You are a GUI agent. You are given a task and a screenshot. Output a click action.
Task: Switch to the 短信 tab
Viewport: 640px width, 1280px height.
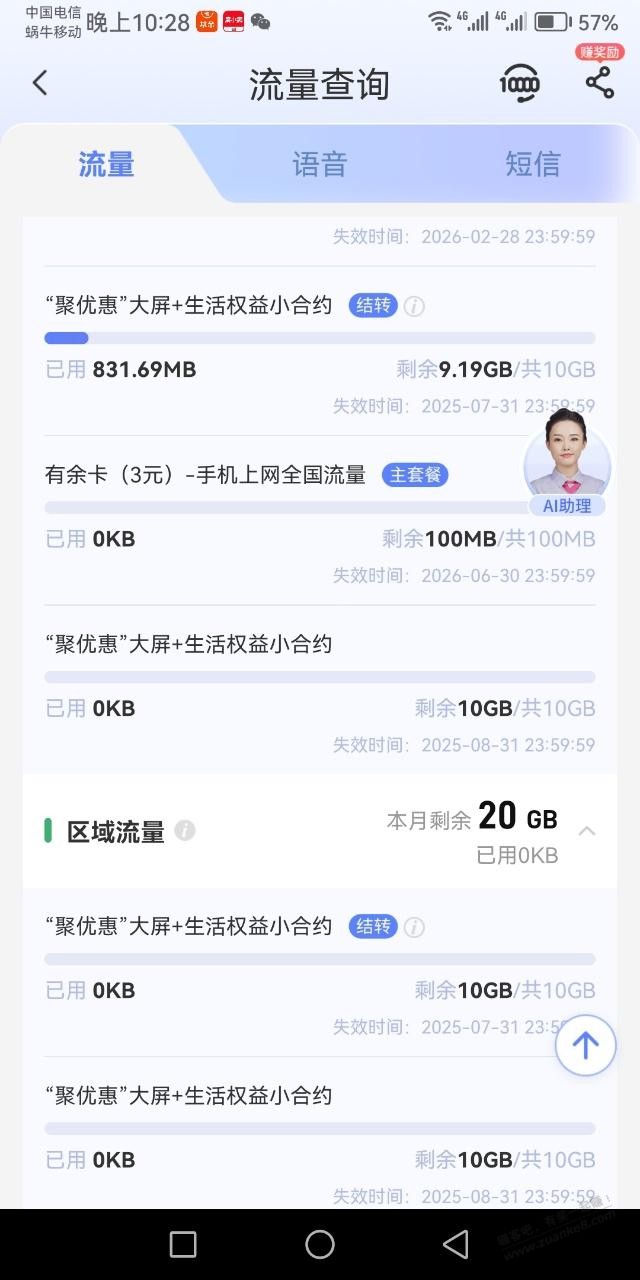pyautogui.click(x=533, y=164)
